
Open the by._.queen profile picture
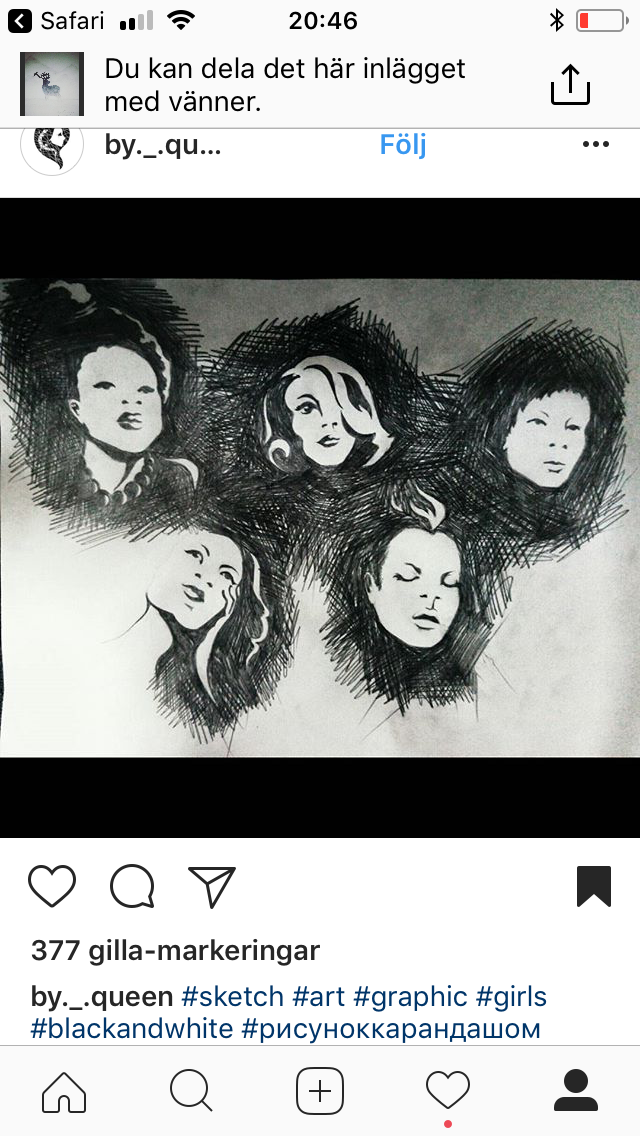pyautogui.click(x=51, y=145)
